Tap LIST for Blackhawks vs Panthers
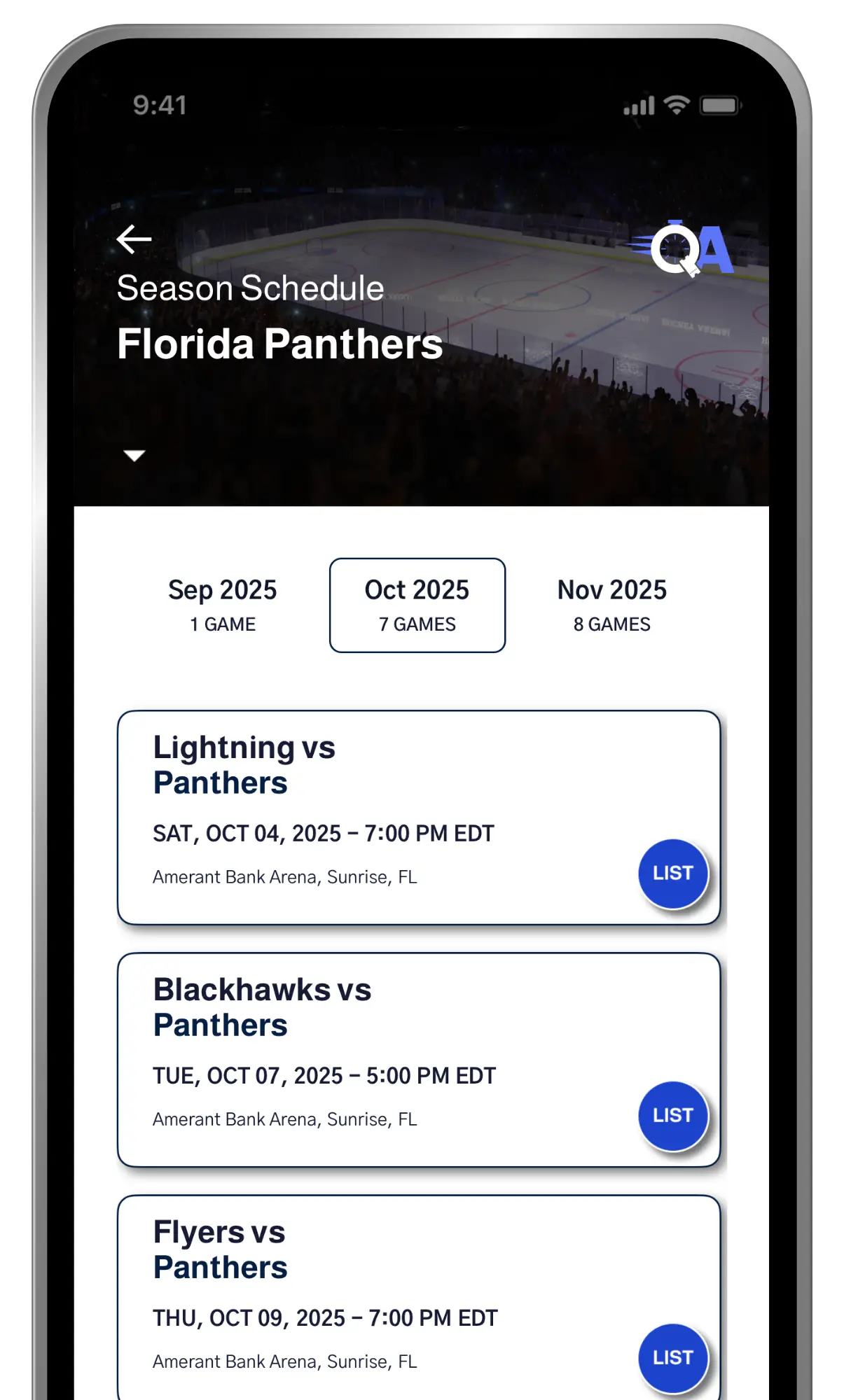Viewport: 844px width, 1400px height. 673,1116
